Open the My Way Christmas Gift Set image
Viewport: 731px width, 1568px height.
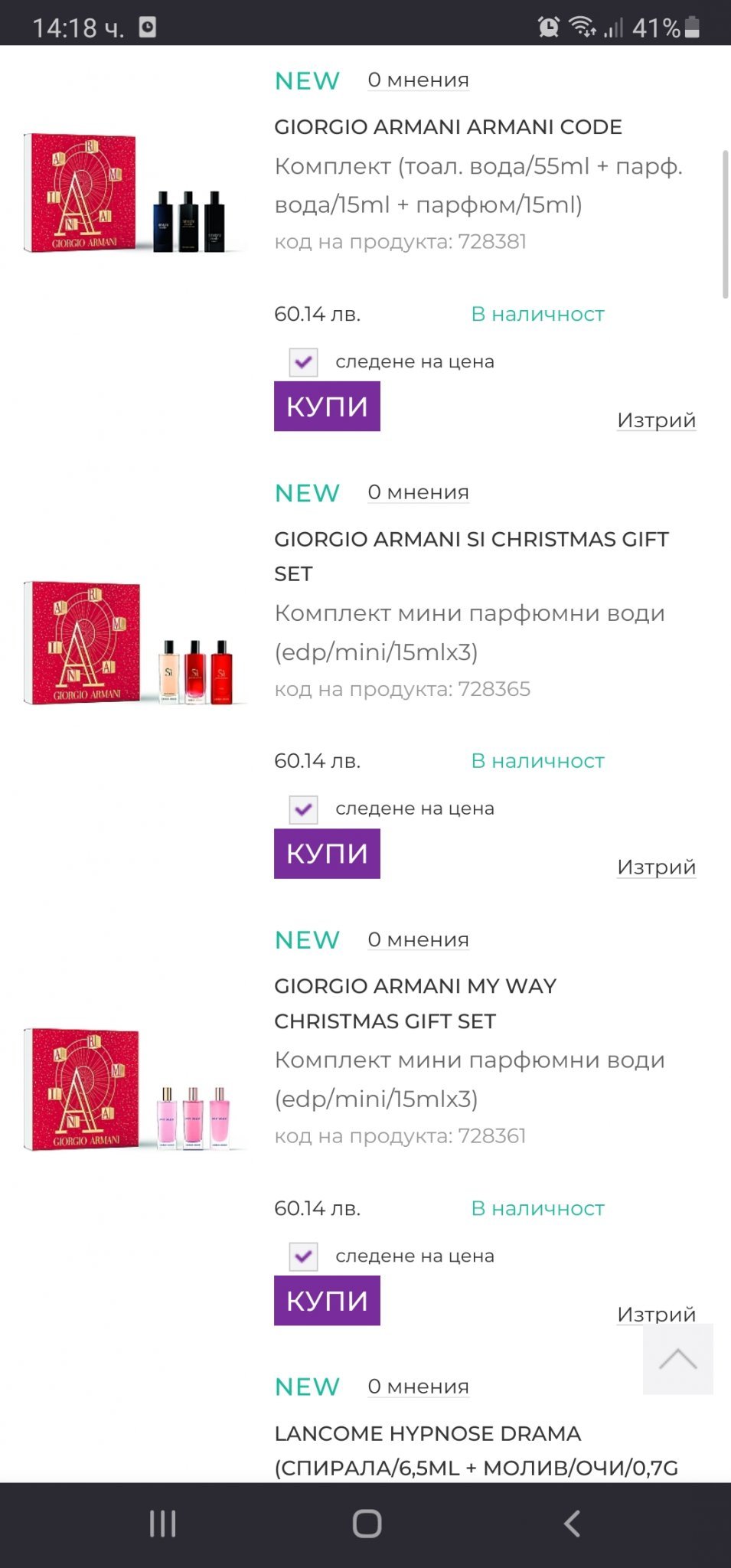[130, 1089]
